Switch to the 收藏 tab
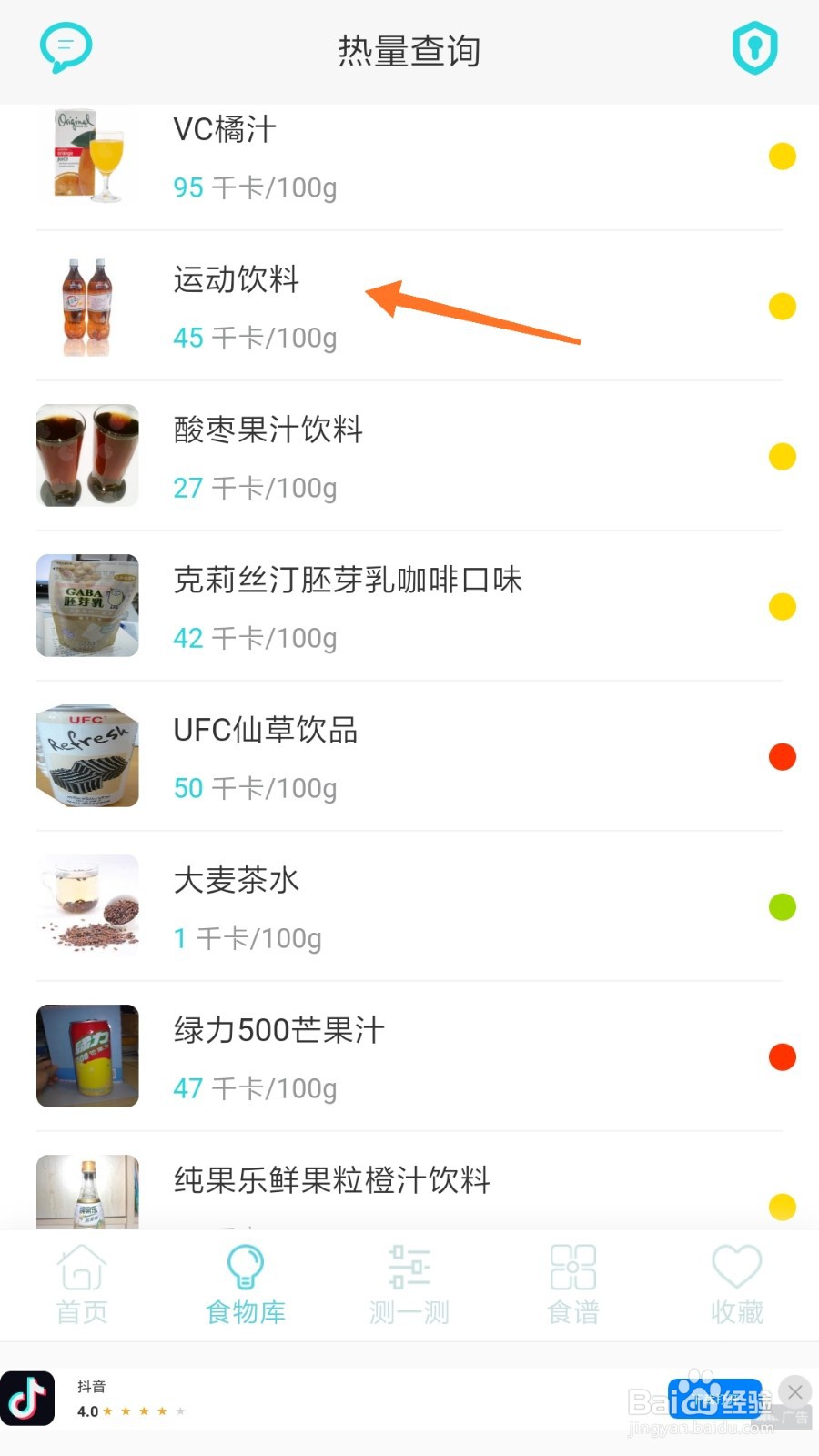Screen dimensions: 819x1456 [736, 1283]
